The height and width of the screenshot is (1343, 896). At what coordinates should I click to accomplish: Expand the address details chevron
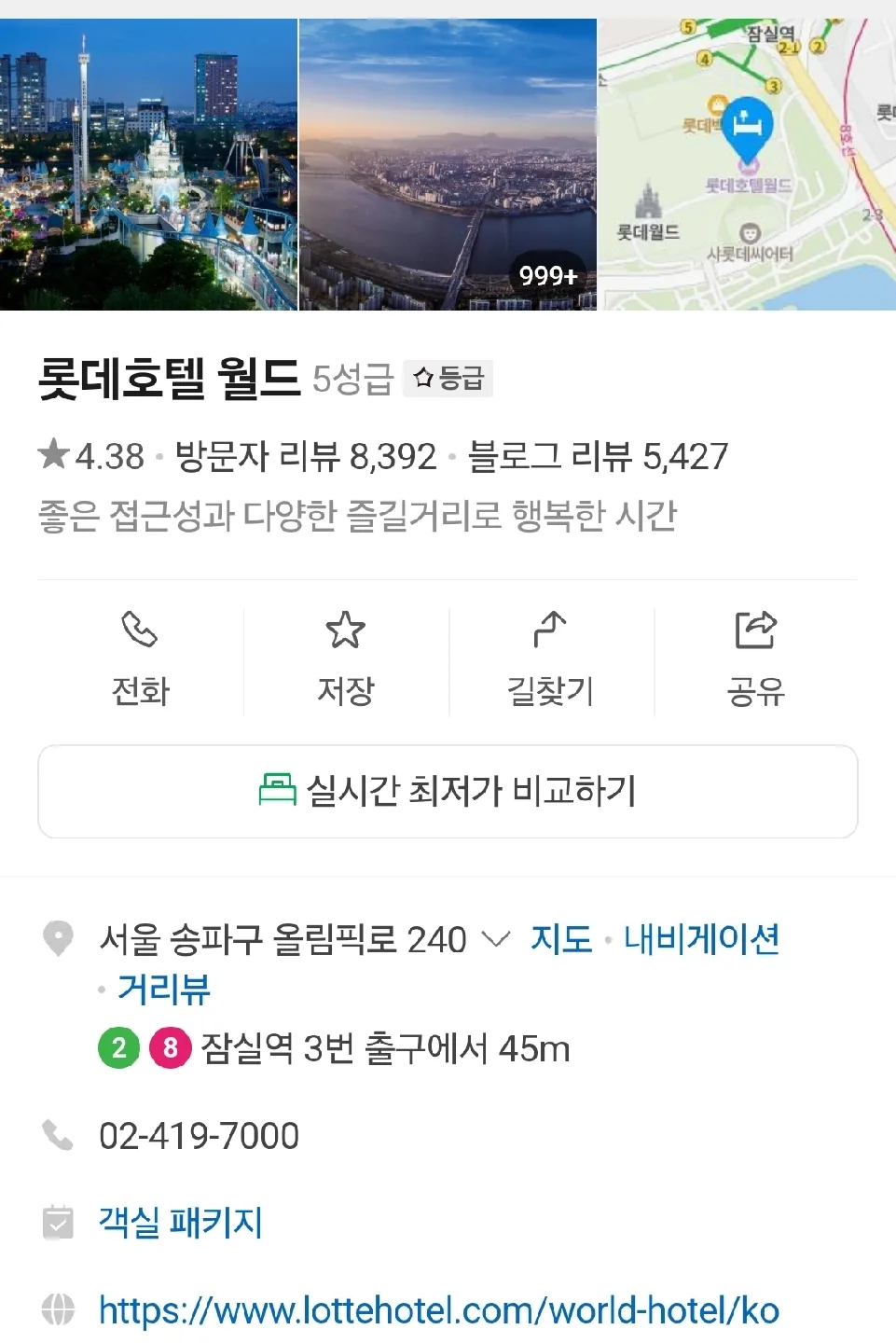pyautogui.click(x=496, y=938)
